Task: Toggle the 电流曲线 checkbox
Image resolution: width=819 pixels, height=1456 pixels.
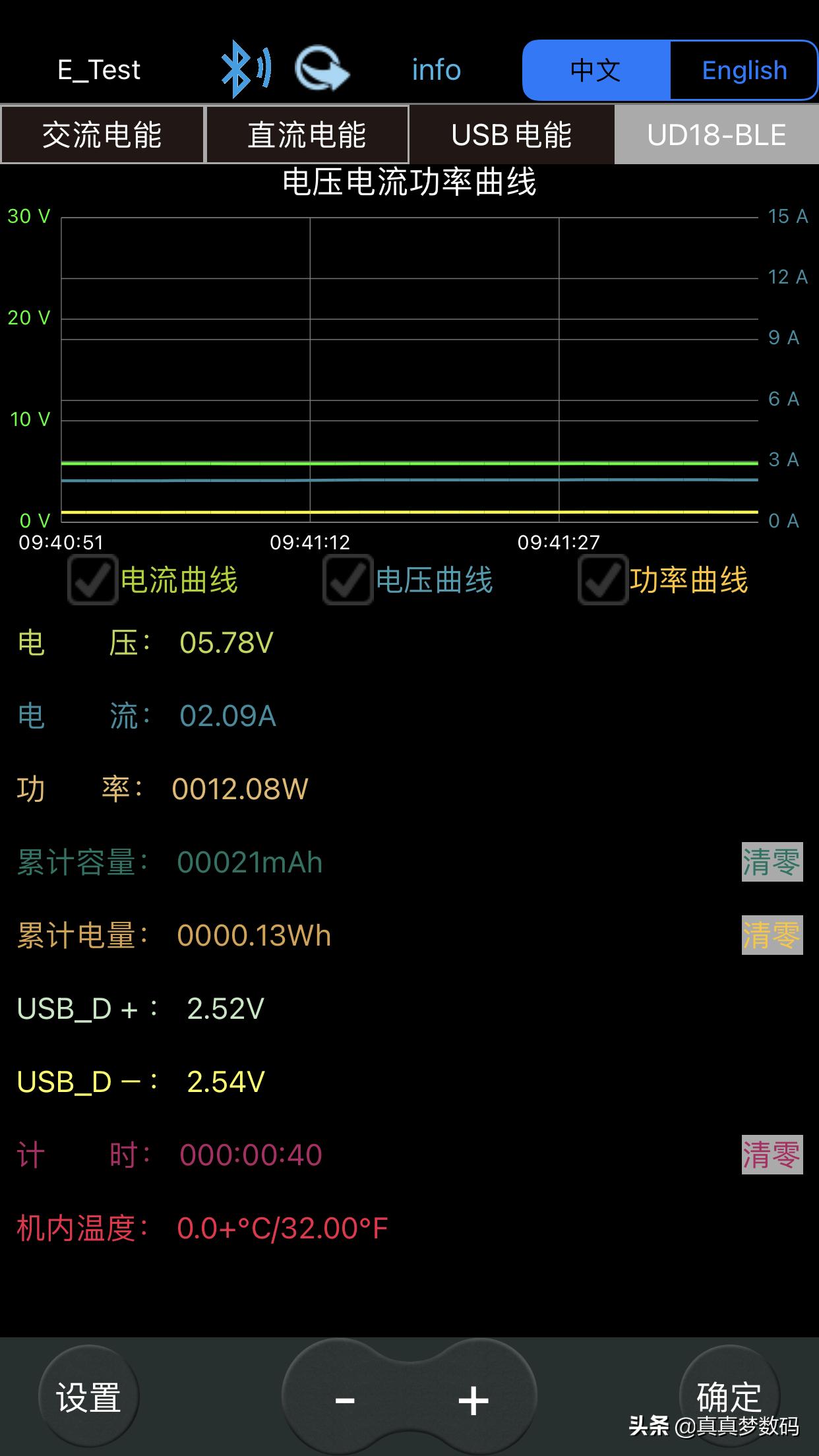Action: tap(93, 580)
